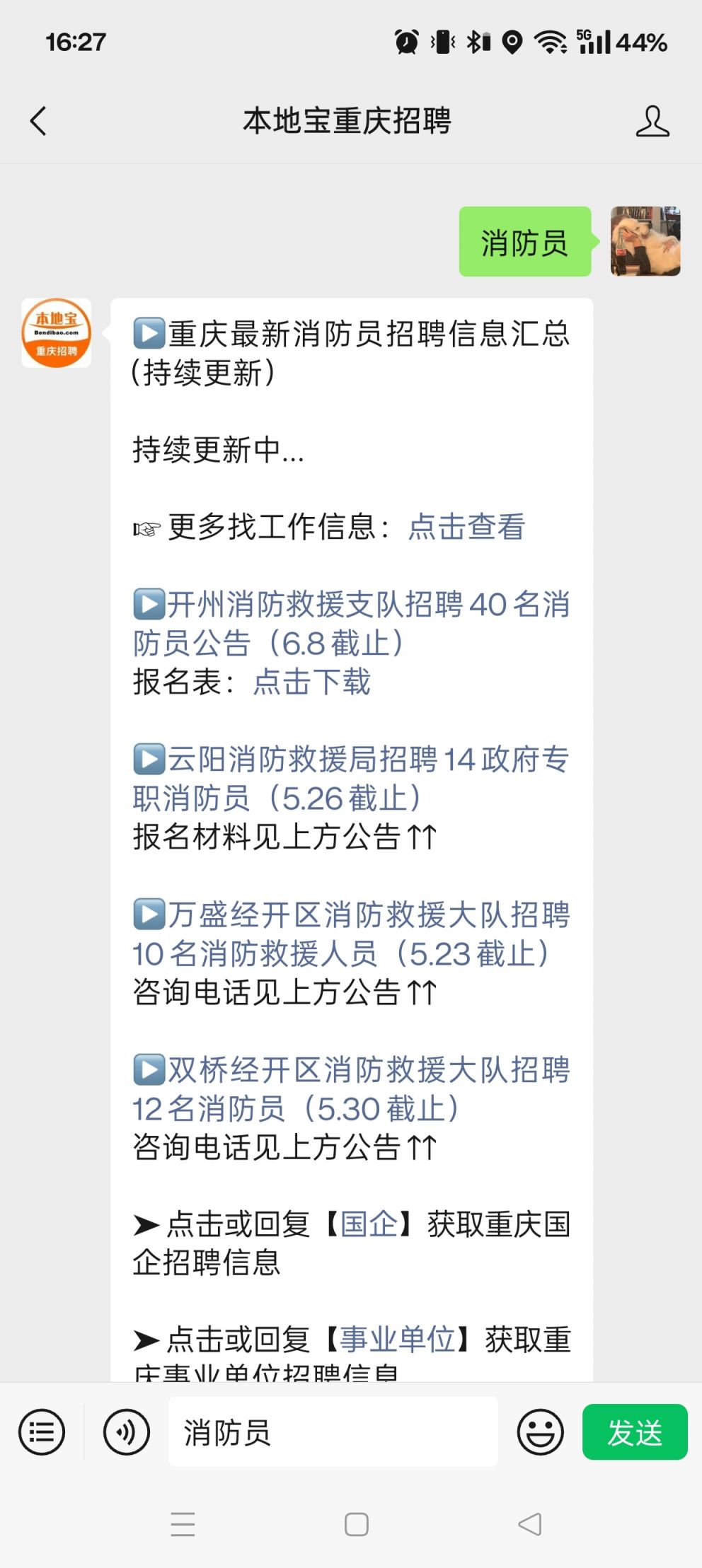Viewport: 702px width, 1568px height.
Task: Focus the message input field
Action: 333,1431
